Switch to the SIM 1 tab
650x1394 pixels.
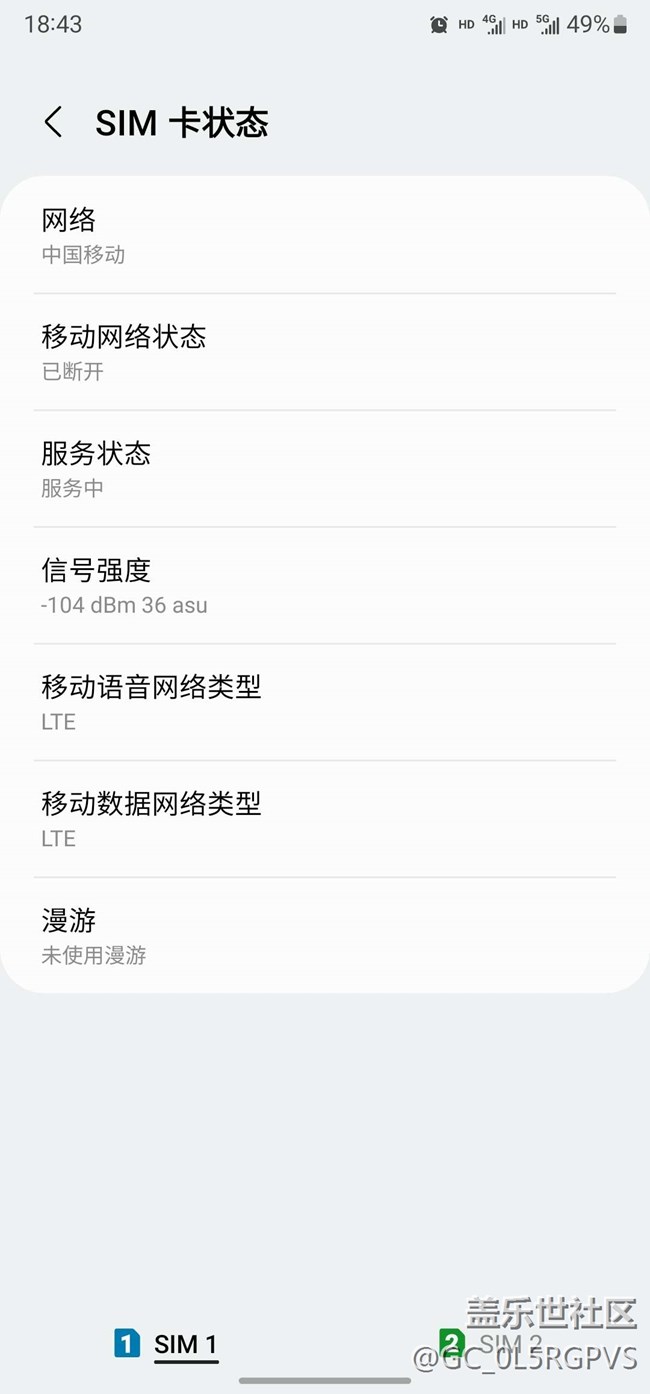(167, 1344)
